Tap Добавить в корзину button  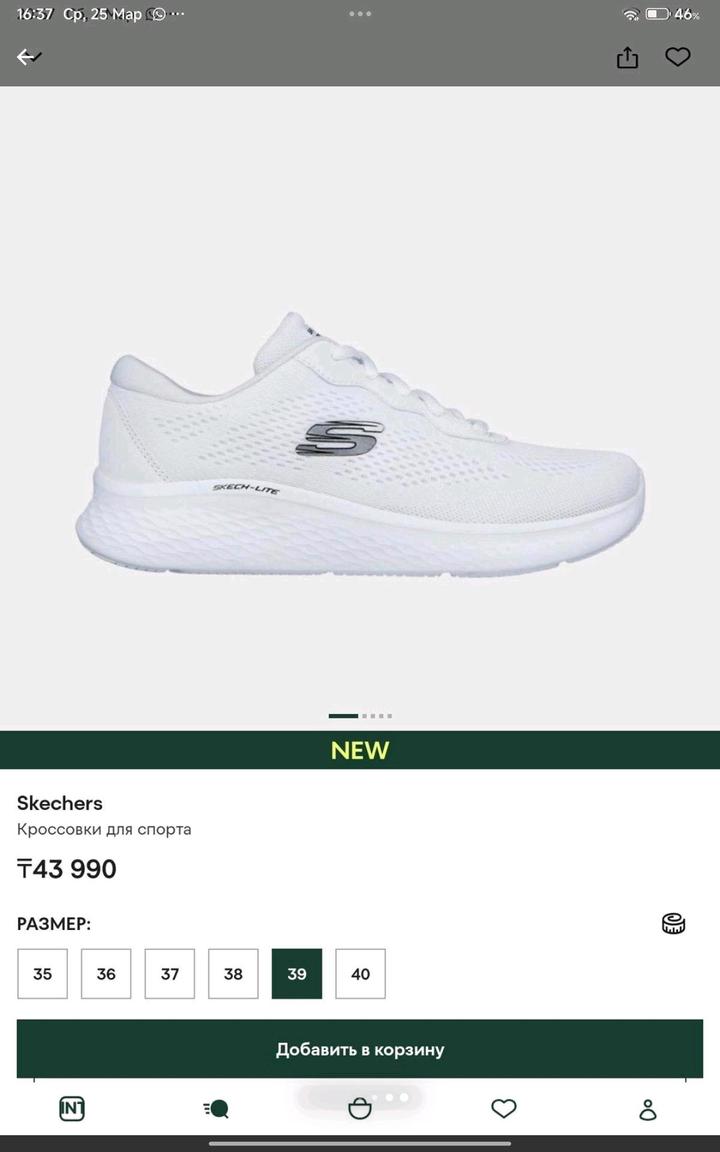360,1050
